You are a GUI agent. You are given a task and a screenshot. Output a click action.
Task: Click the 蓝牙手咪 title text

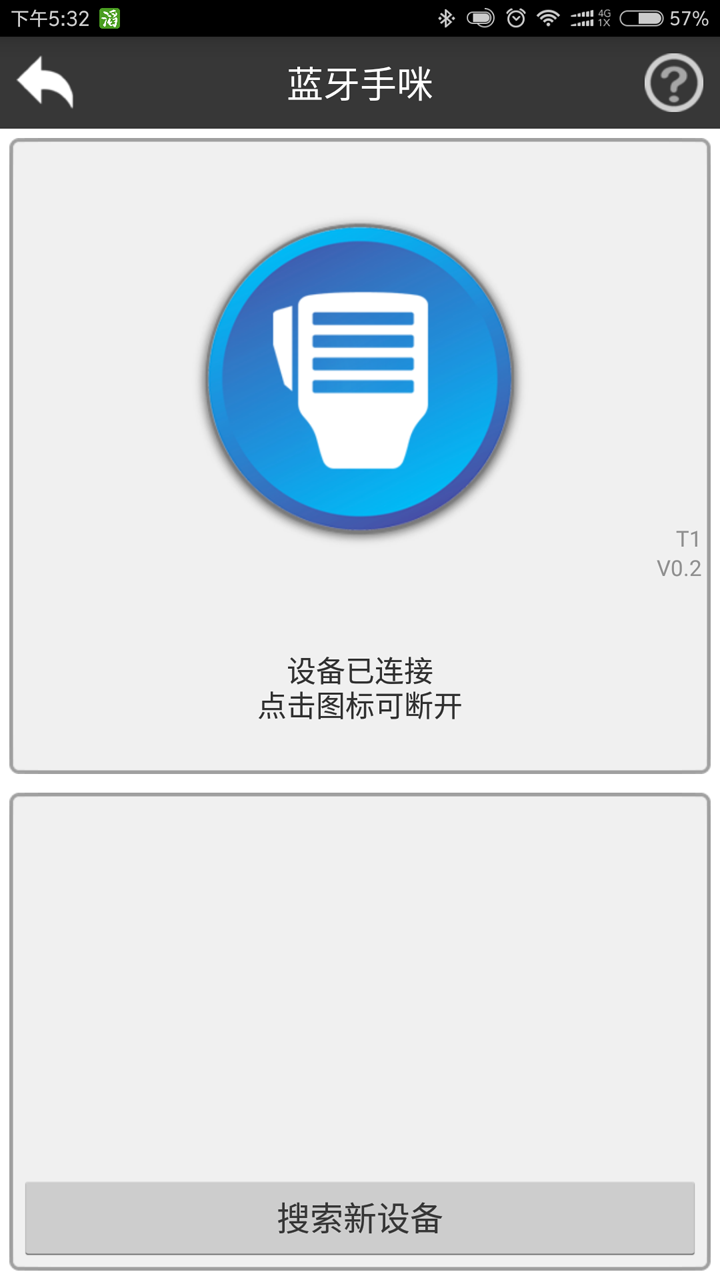click(x=360, y=83)
